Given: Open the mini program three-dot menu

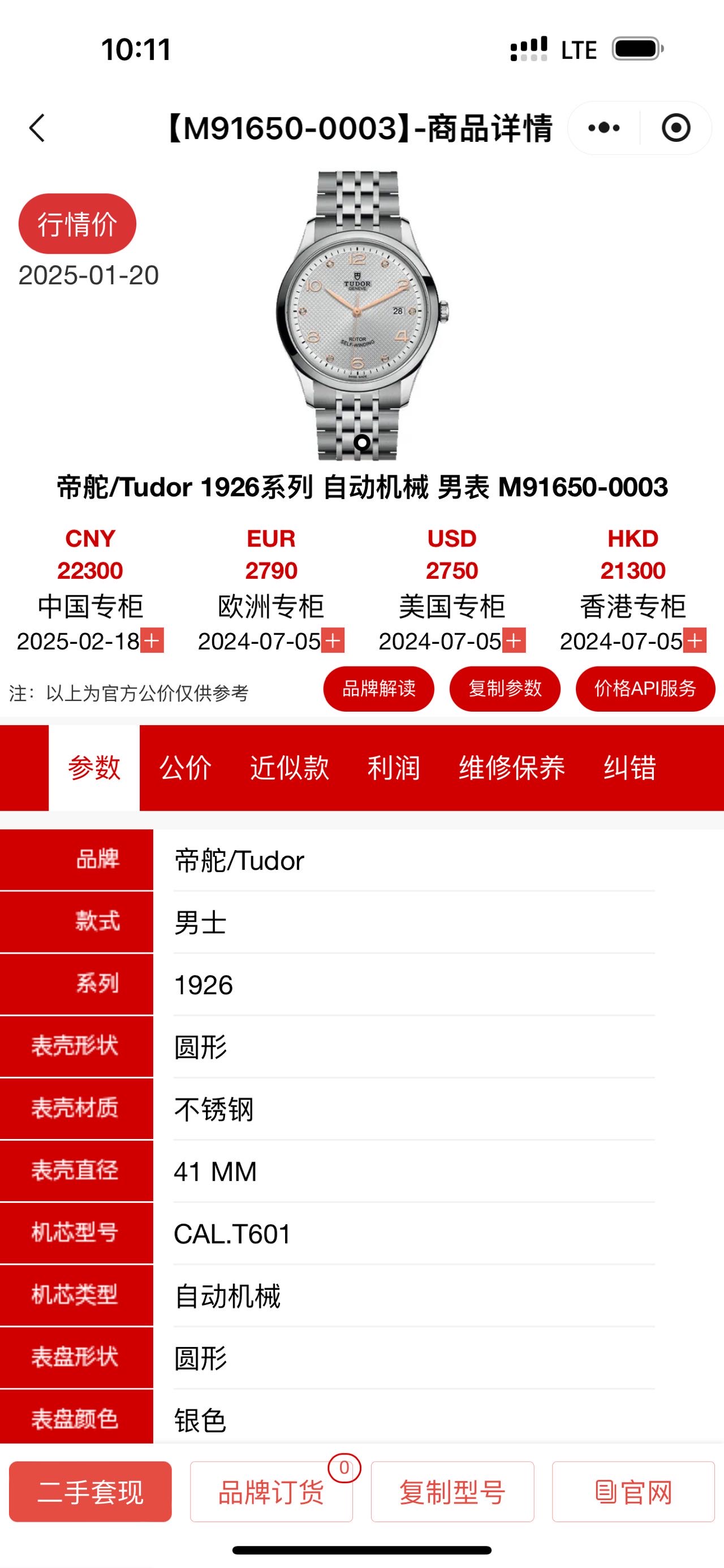Looking at the screenshot, I should click(604, 128).
